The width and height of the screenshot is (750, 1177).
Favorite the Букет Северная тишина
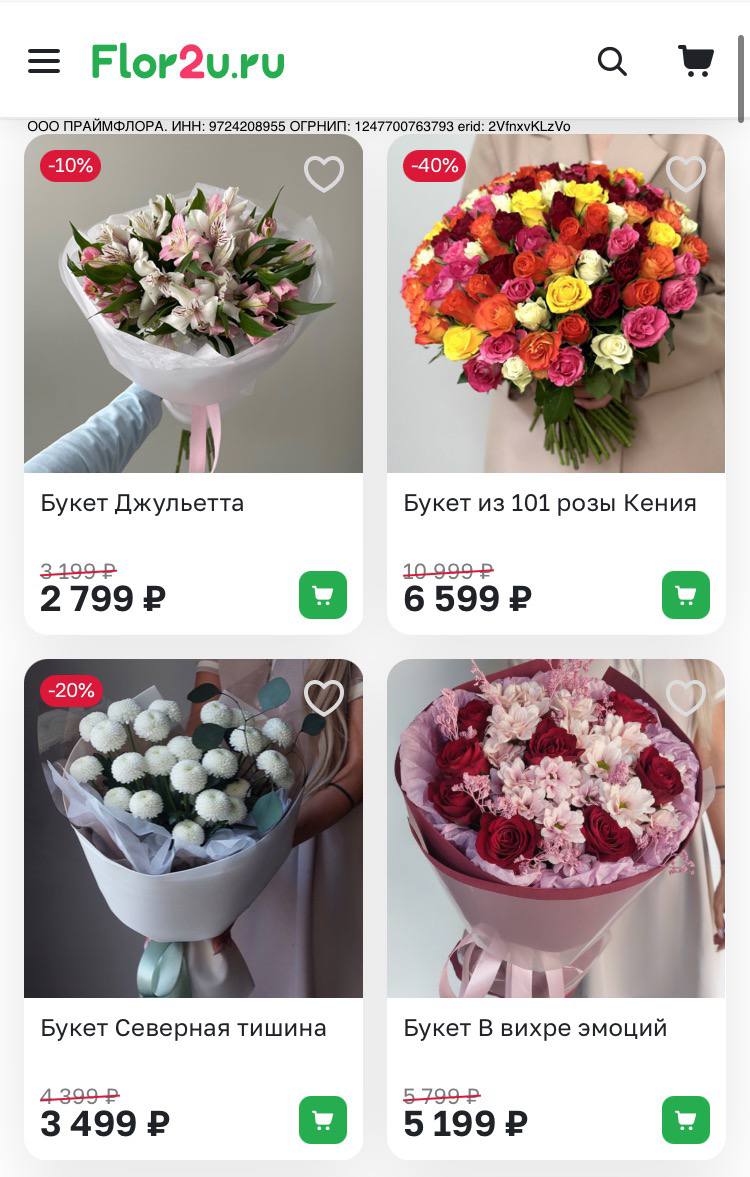323,698
